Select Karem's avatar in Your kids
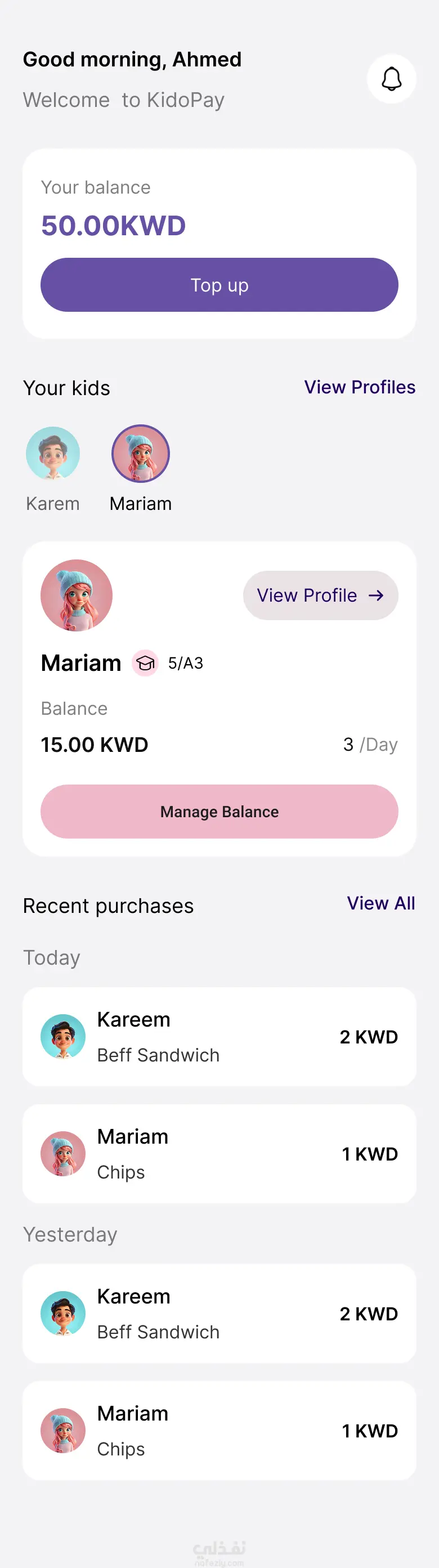Screen dimensions: 439x1568 point(53,454)
